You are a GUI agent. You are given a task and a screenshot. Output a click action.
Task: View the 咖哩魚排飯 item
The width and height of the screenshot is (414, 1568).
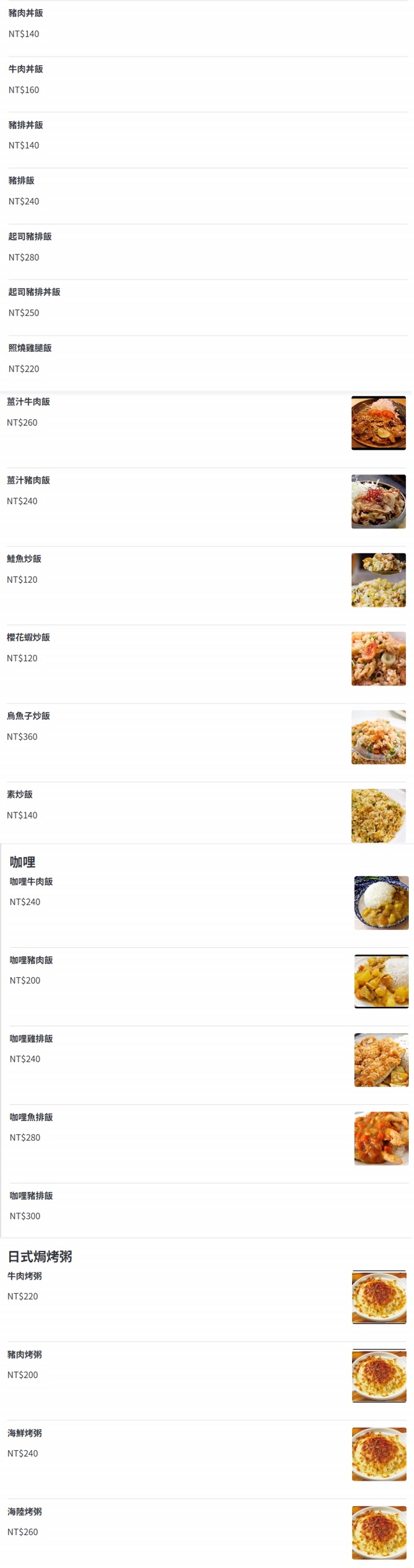[x=31, y=1117]
